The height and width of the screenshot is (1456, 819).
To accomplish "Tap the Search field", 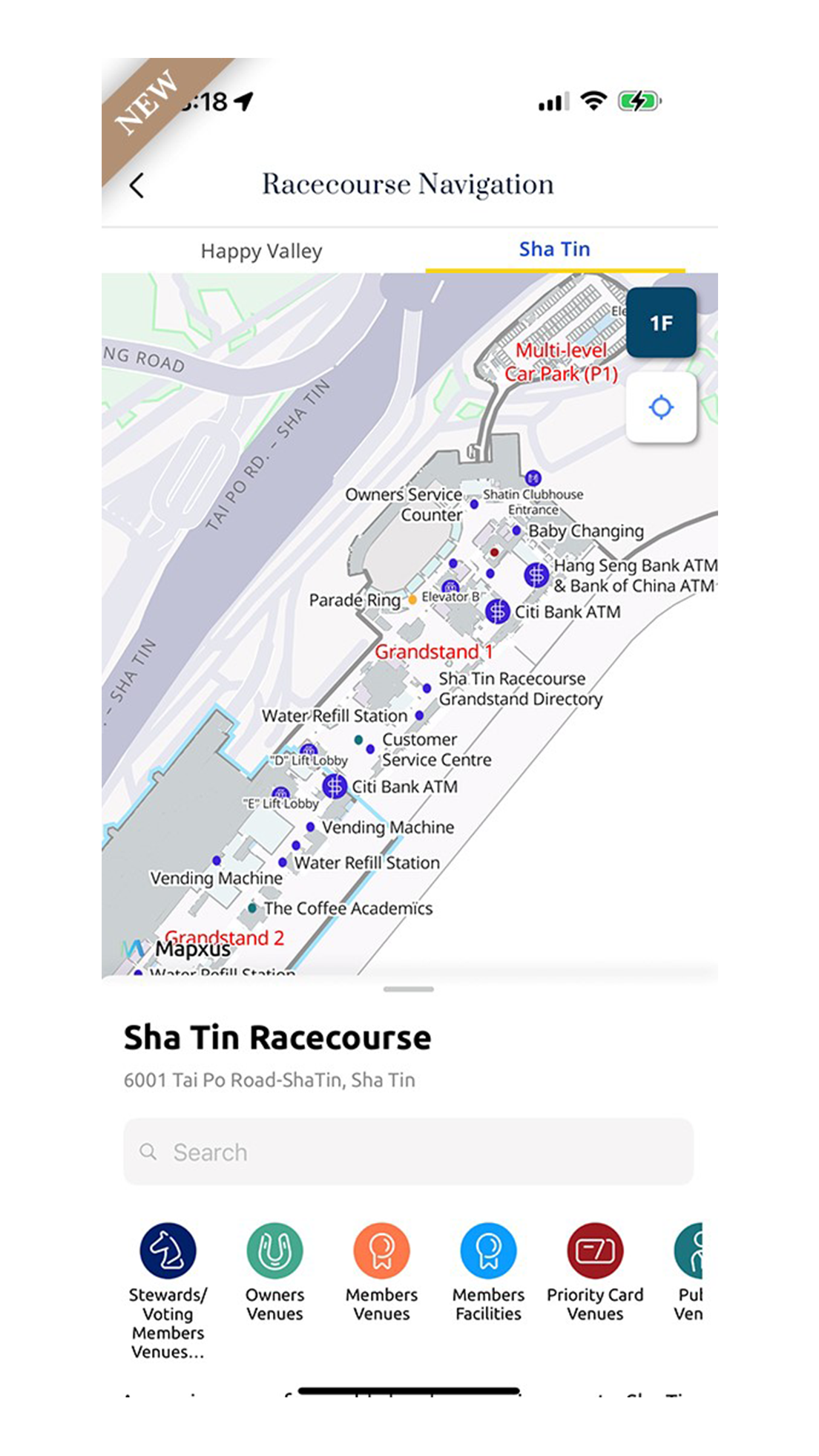I will [x=408, y=1152].
